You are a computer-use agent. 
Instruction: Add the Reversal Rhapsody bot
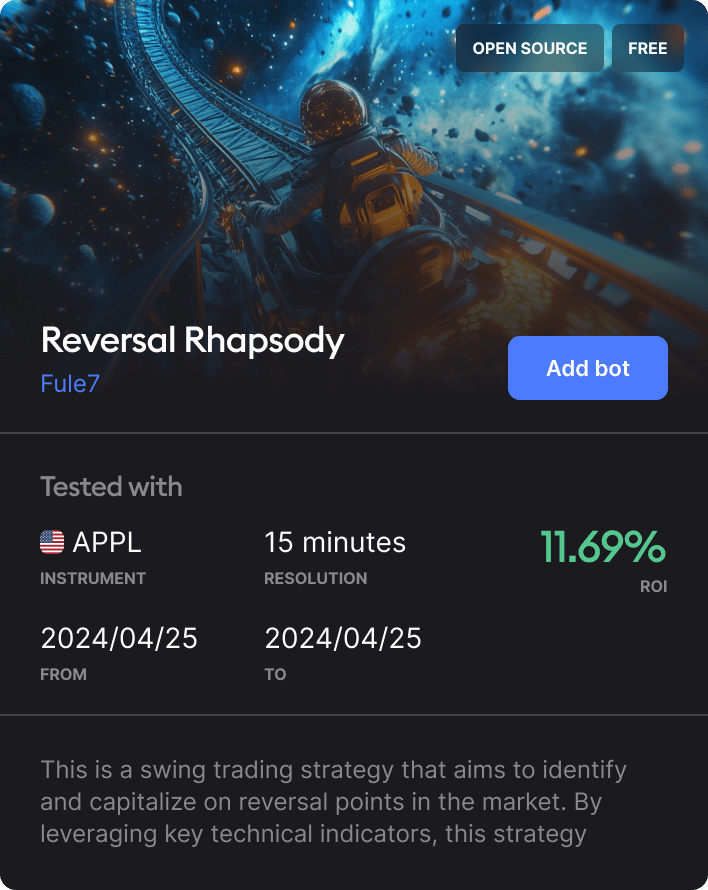[587, 368]
